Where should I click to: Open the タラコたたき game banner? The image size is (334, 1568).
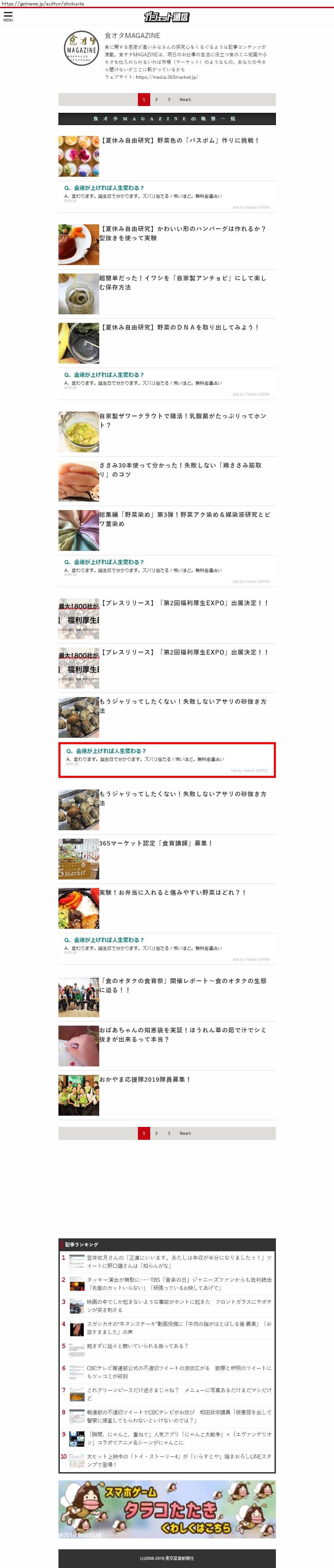[167, 1509]
